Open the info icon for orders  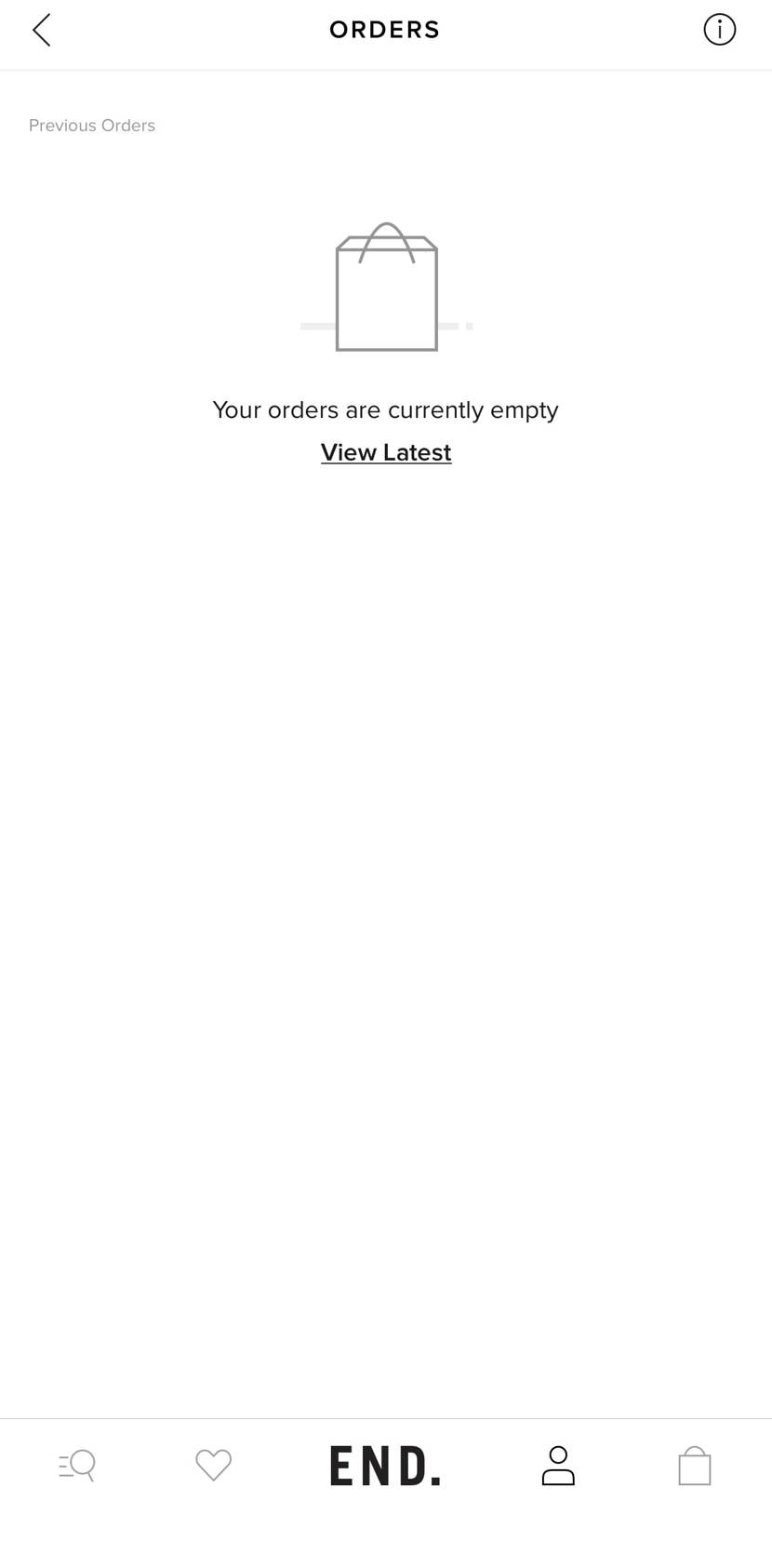[x=719, y=30]
